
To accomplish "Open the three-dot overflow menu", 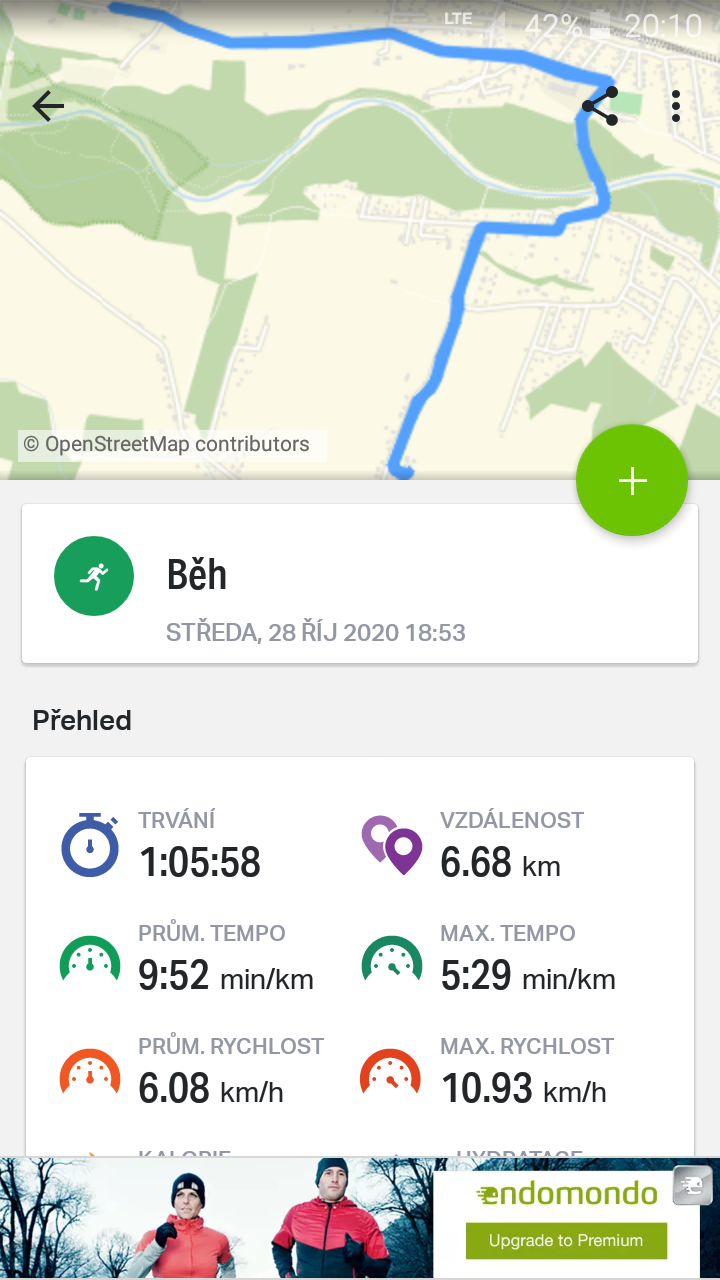I will pos(676,106).
